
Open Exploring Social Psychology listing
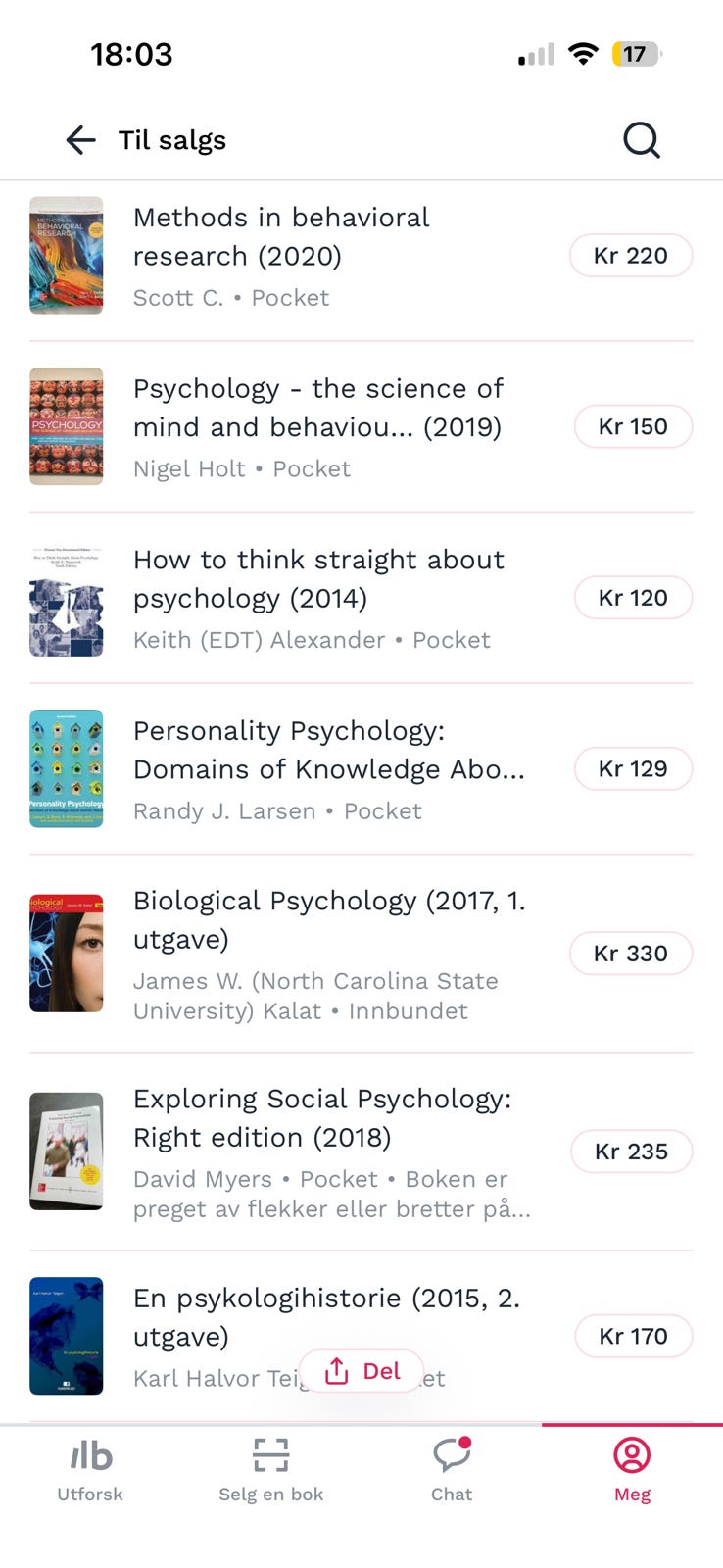pyautogui.click(x=361, y=1151)
